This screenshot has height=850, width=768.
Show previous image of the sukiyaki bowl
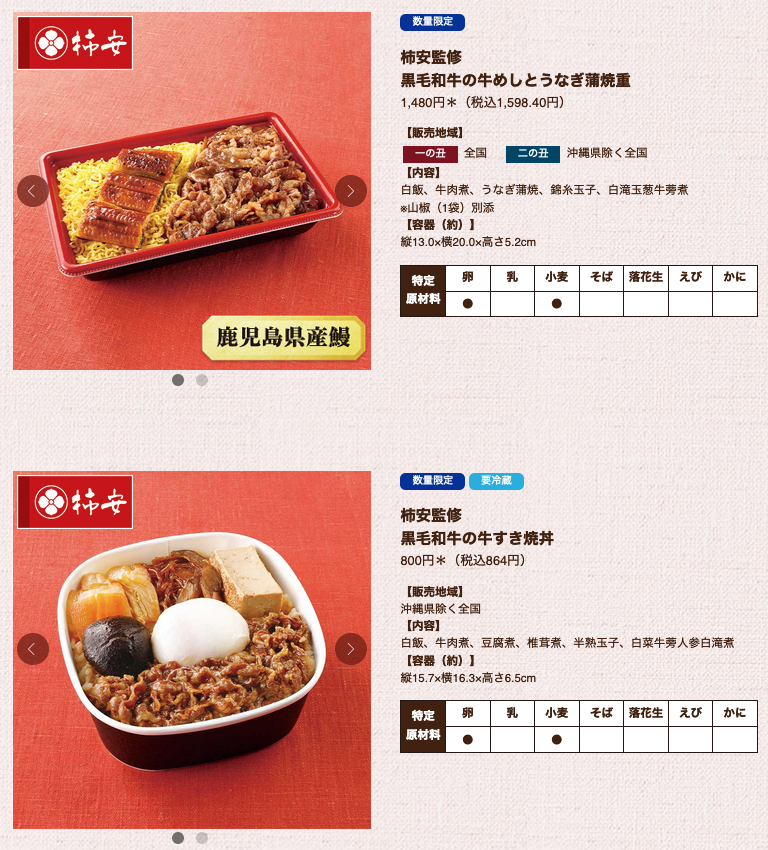pyautogui.click(x=33, y=649)
